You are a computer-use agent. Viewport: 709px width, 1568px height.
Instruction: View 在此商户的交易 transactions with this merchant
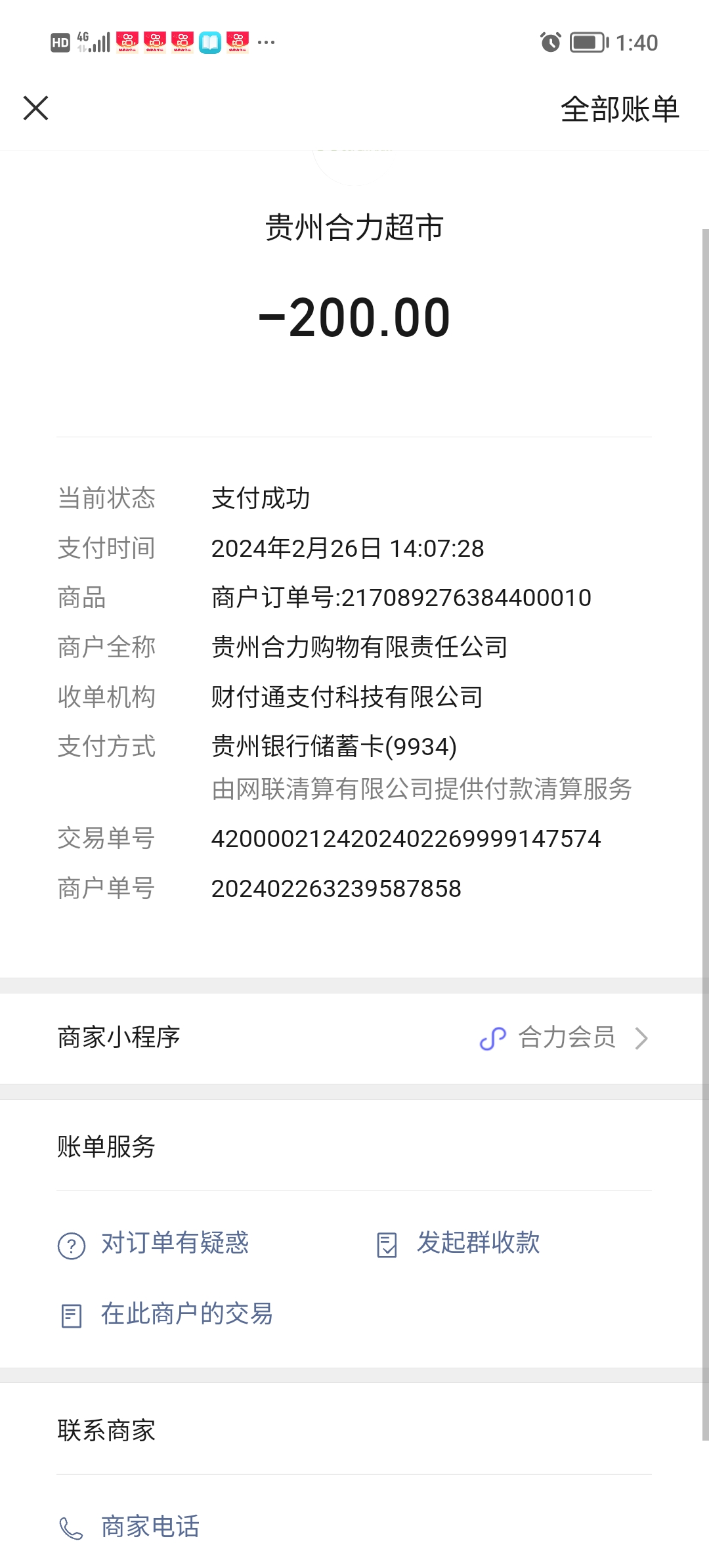(186, 1315)
